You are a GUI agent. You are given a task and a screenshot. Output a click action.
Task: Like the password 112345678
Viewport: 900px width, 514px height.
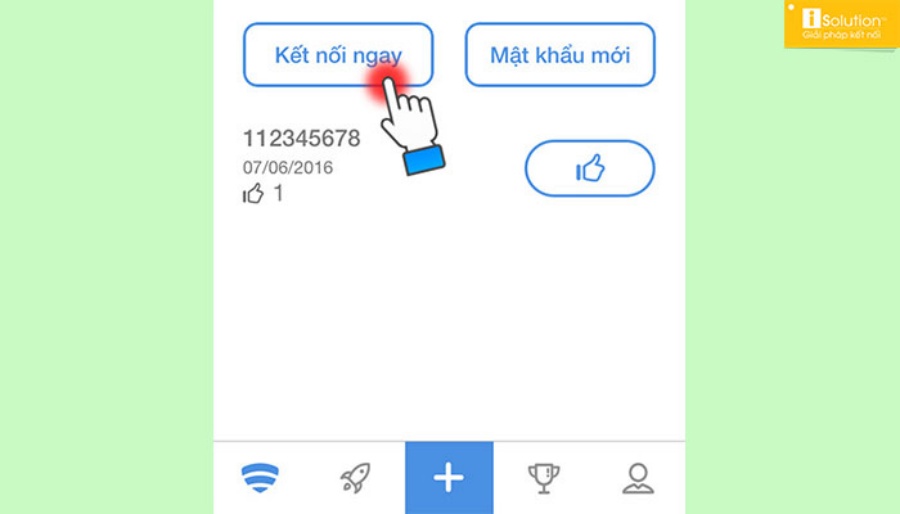590,168
